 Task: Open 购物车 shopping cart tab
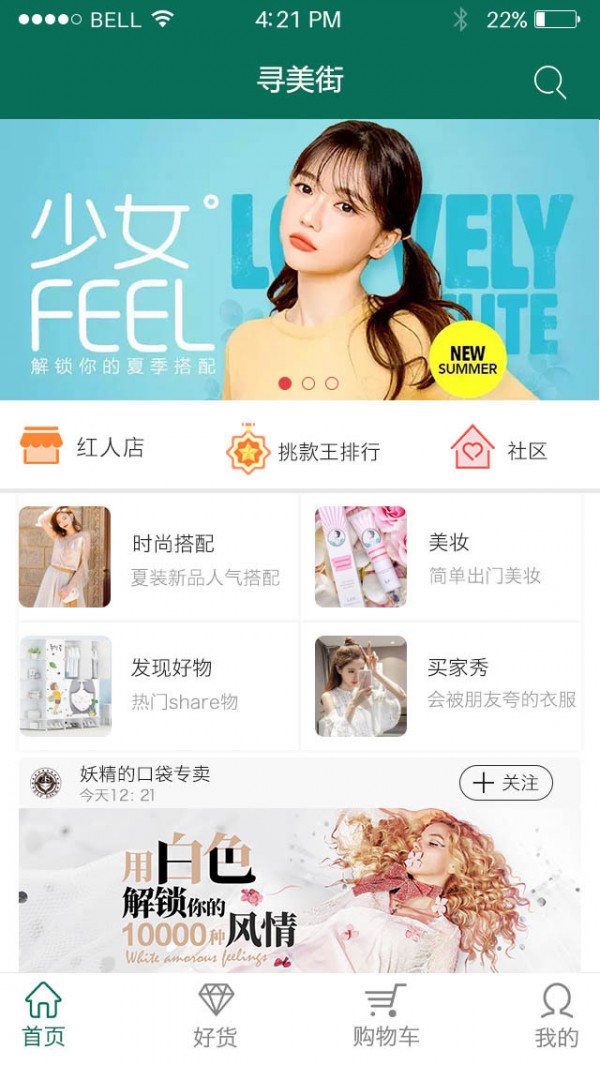coord(386,1015)
